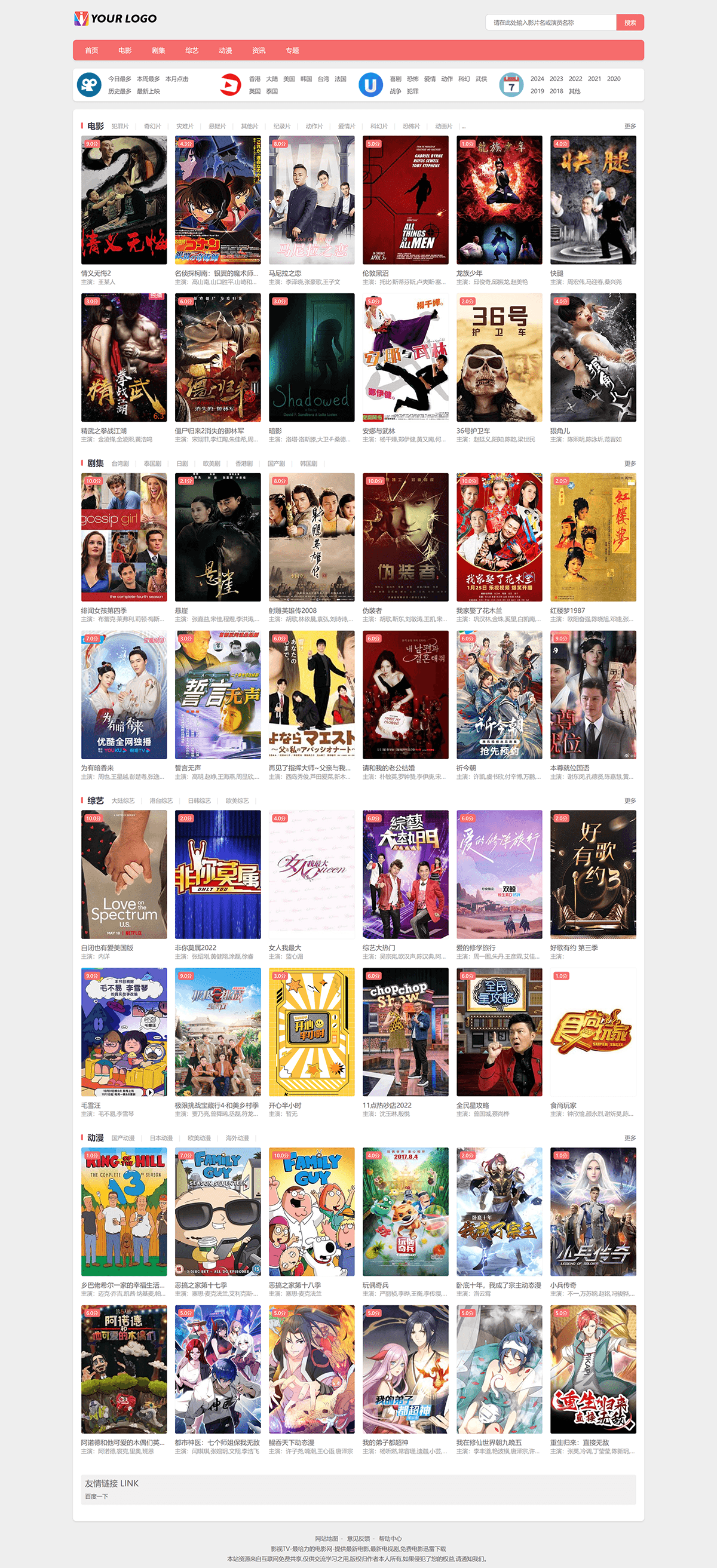Open the 小兵传奇 anime card

[x=593, y=1211]
